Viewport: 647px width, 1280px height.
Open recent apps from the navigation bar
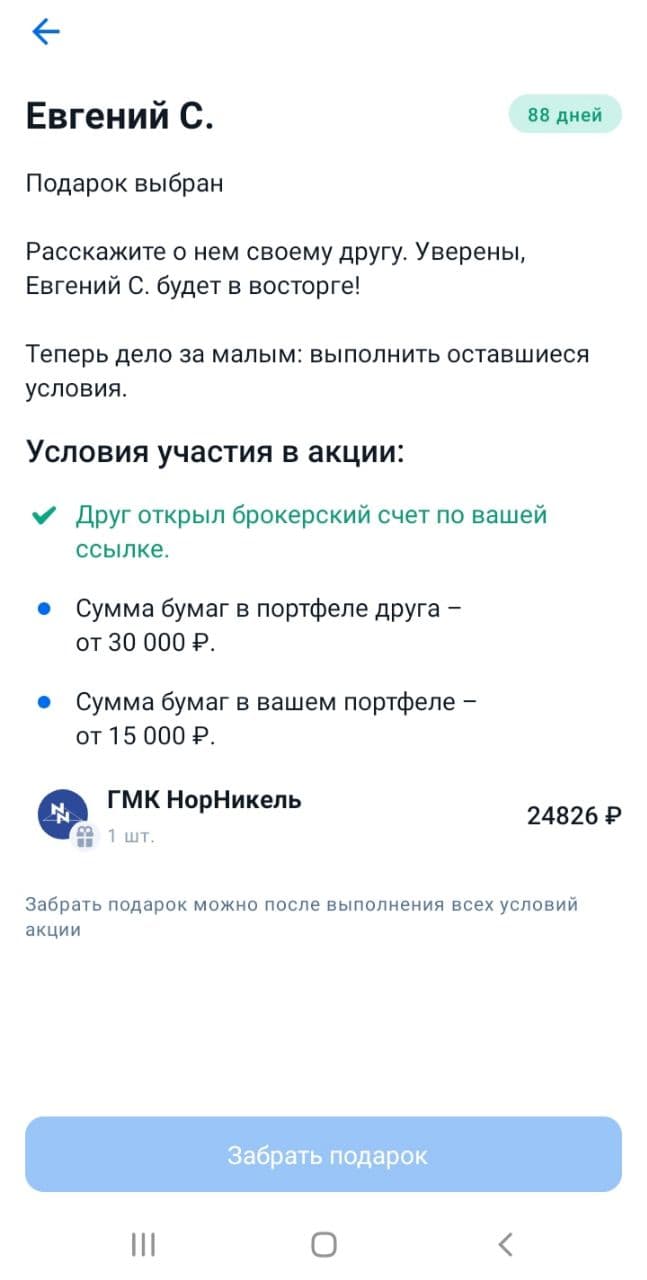click(143, 1244)
